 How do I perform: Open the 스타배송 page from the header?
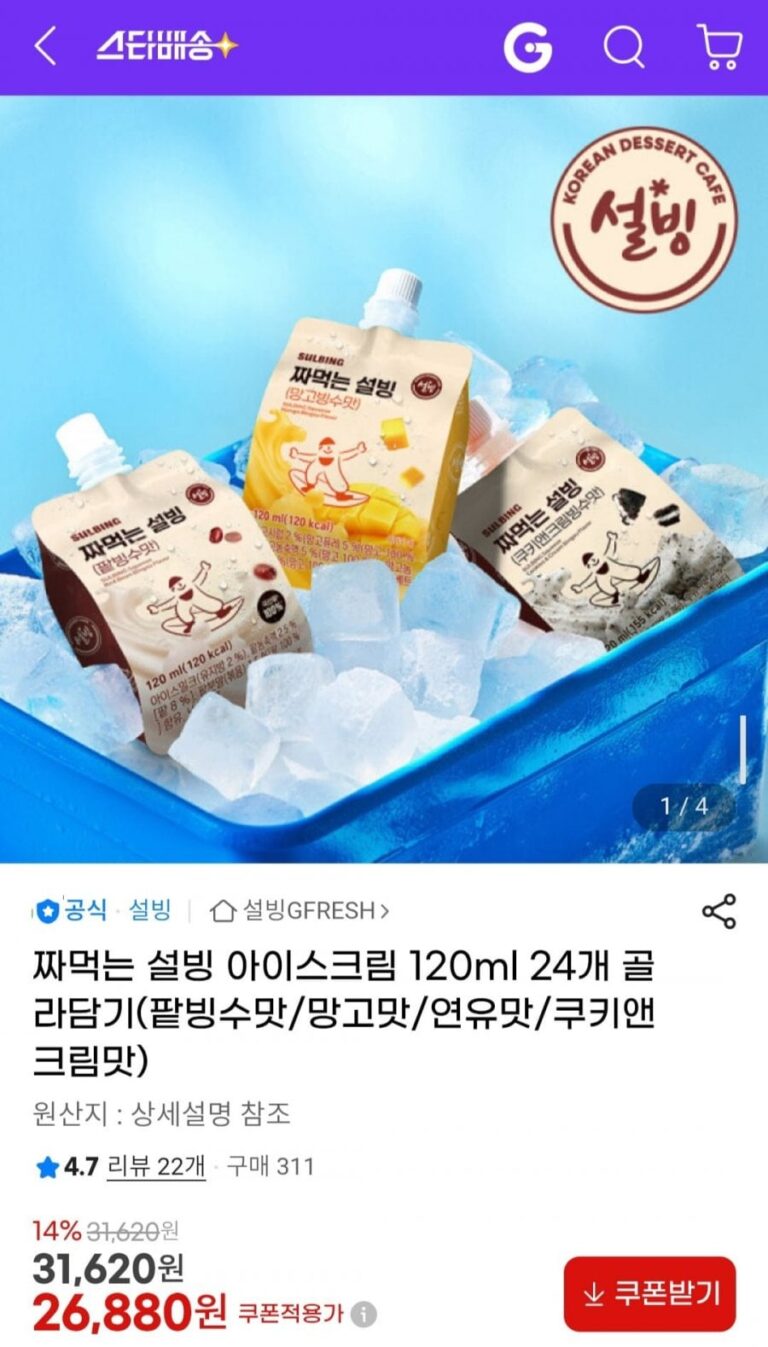(167, 47)
